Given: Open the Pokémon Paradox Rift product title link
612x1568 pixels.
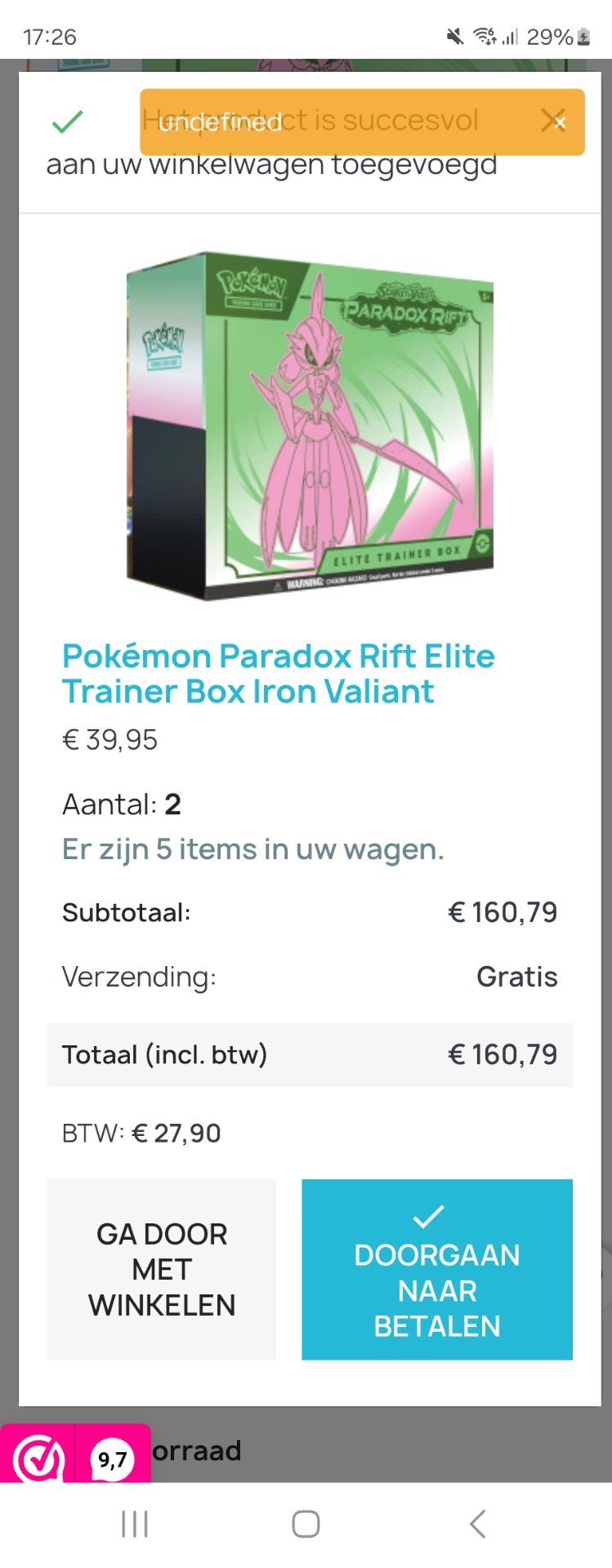Looking at the screenshot, I should [x=278, y=673].
